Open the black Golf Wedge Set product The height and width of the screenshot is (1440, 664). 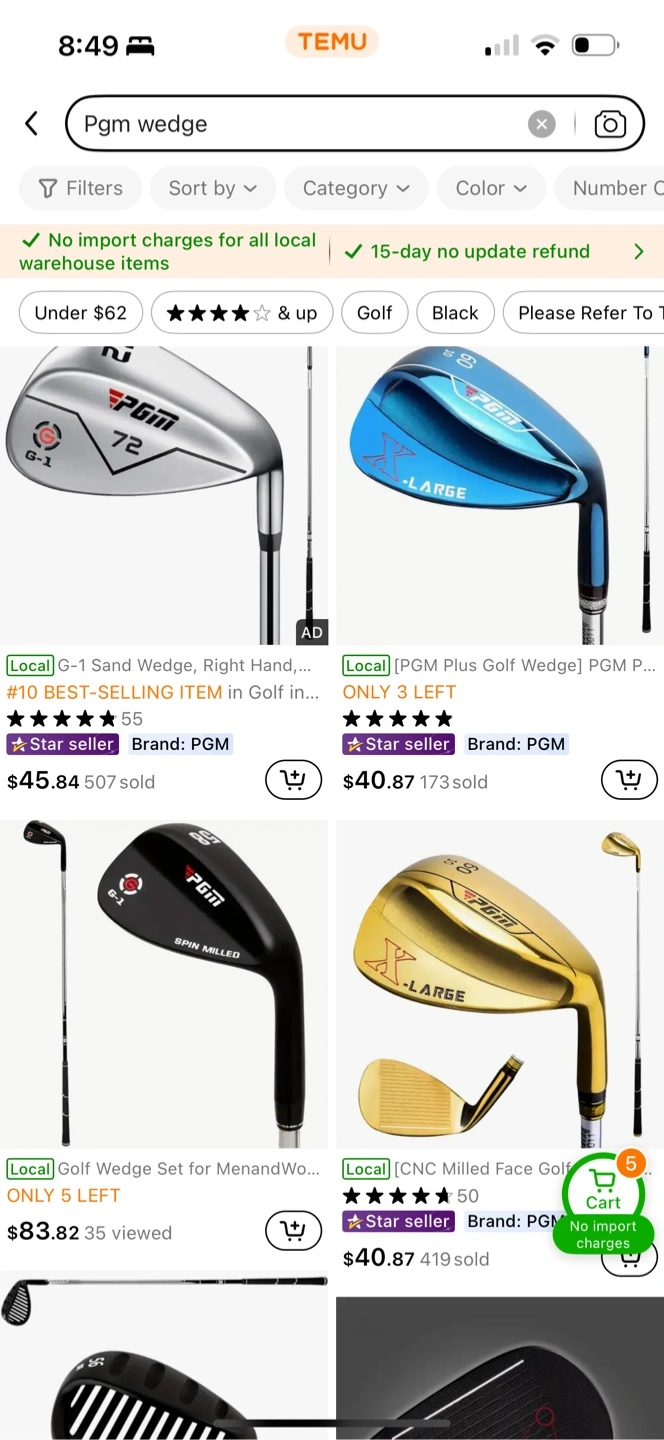click(163, 985)
